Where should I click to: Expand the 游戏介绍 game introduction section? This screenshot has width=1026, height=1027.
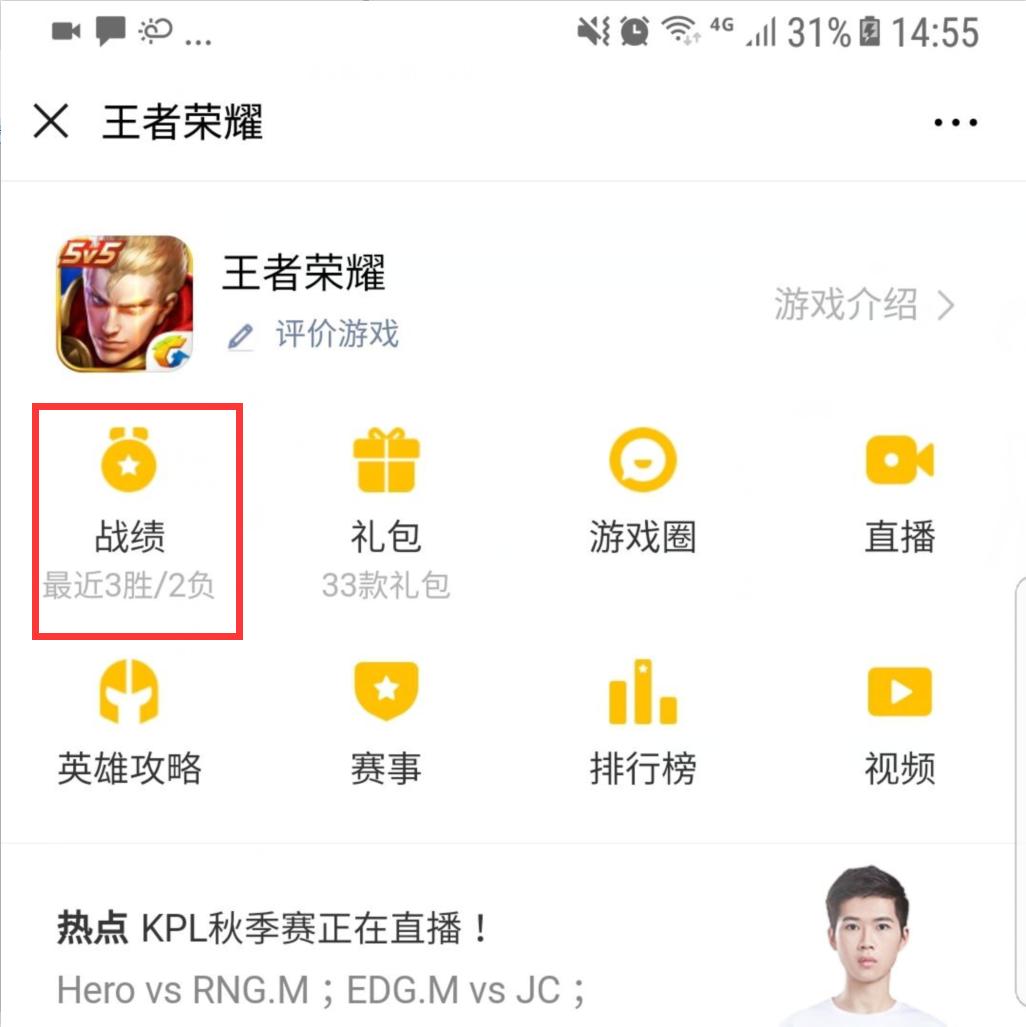(860, 305)
